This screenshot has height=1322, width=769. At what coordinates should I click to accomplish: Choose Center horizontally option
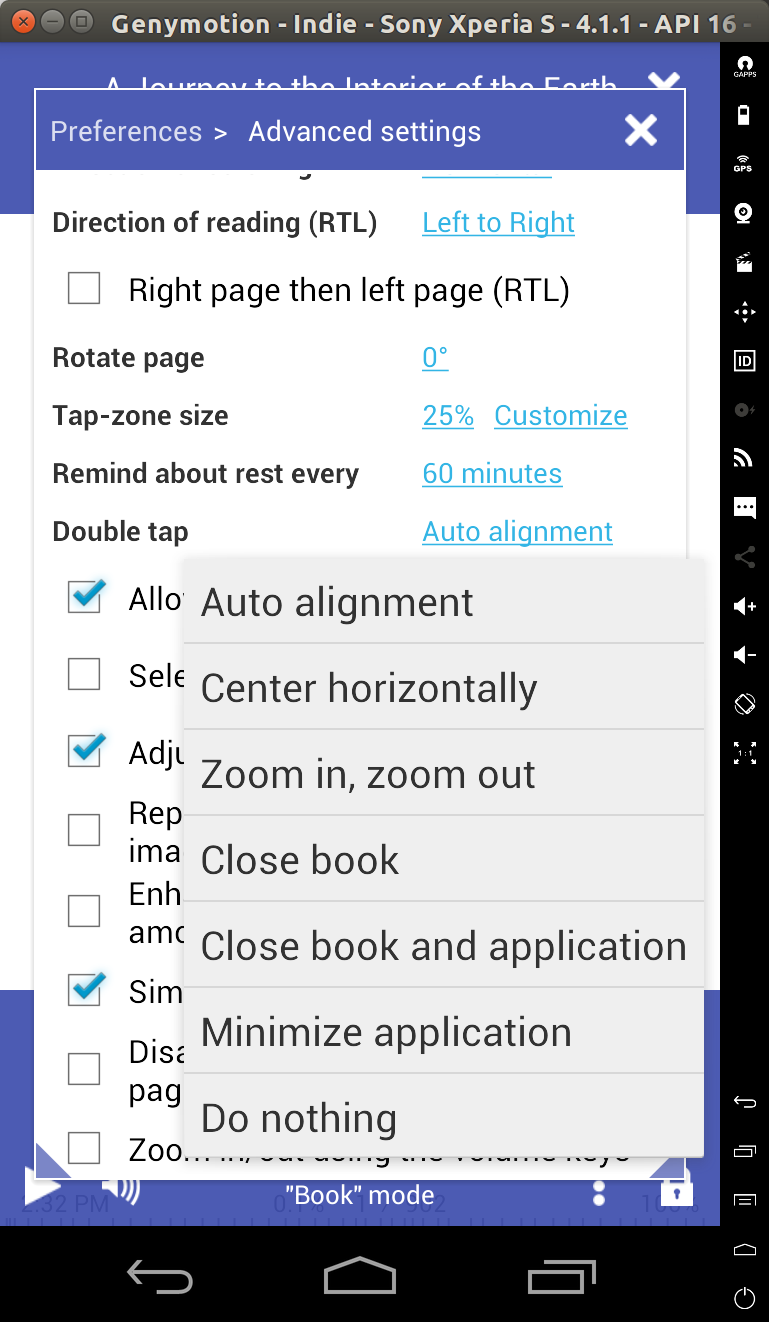[x=444, y=688]
